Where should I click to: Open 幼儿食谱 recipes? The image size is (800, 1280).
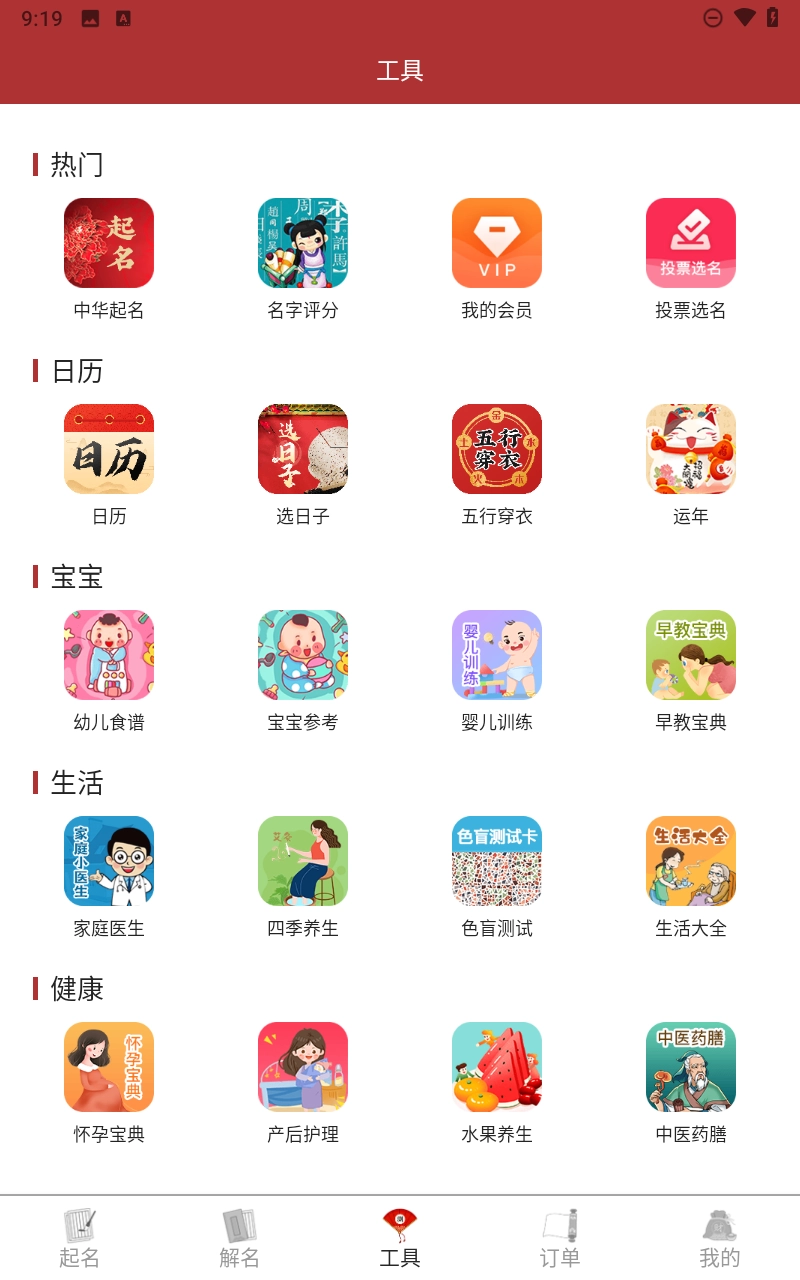coord(109,655)
